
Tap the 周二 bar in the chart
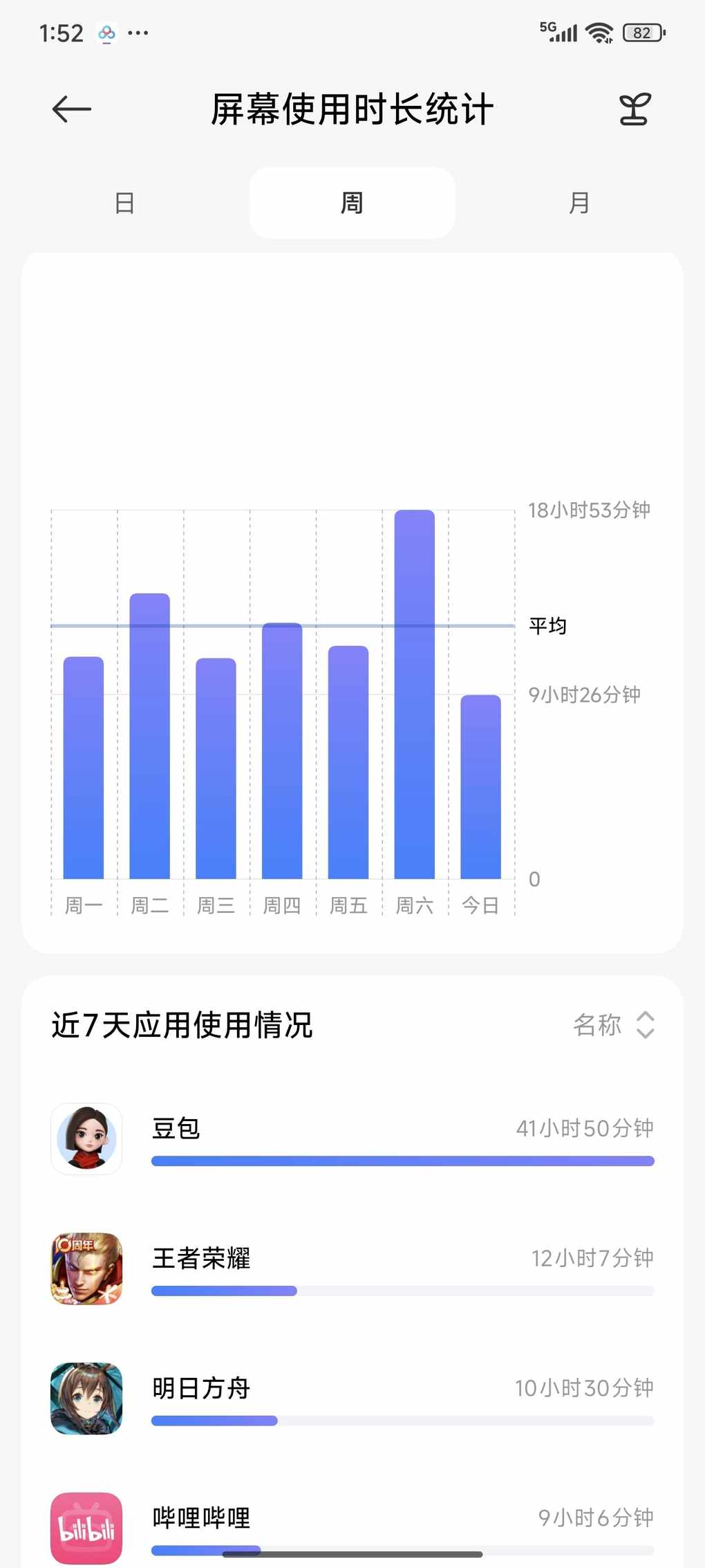click(150, 736)
